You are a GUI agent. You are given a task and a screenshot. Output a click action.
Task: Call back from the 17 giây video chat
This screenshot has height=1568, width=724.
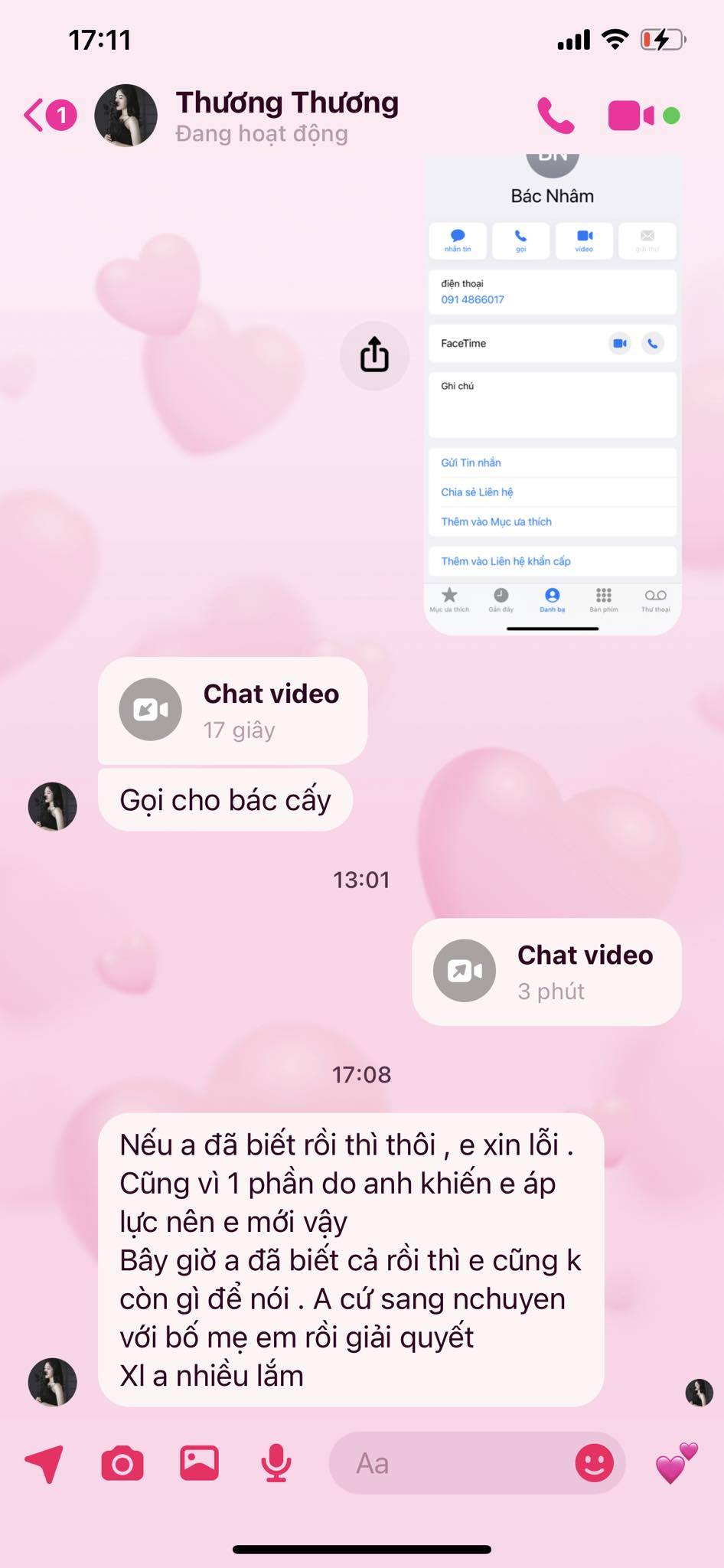pyautogui.click(x=232, y=710)
